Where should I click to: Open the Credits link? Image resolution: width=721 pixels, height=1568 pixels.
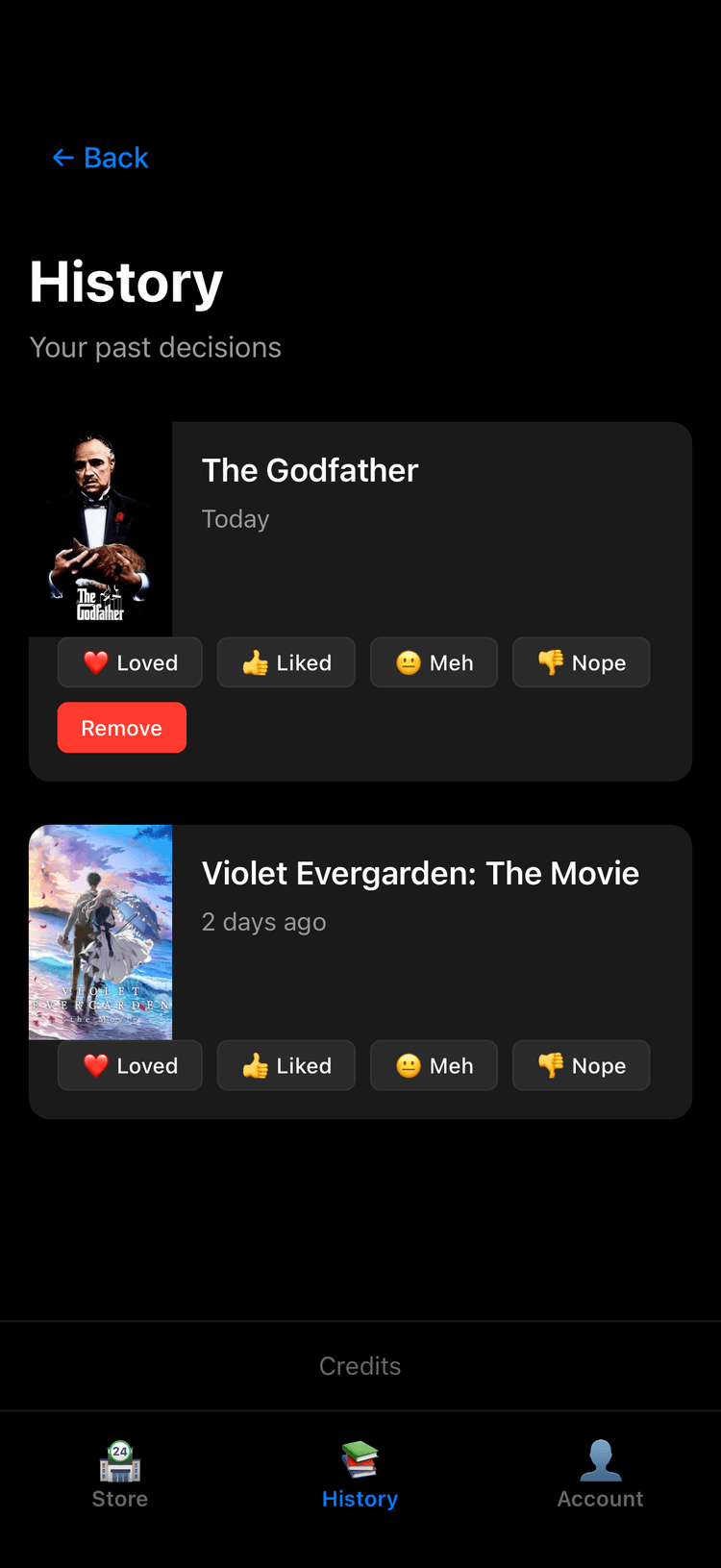coord(360,1366)
